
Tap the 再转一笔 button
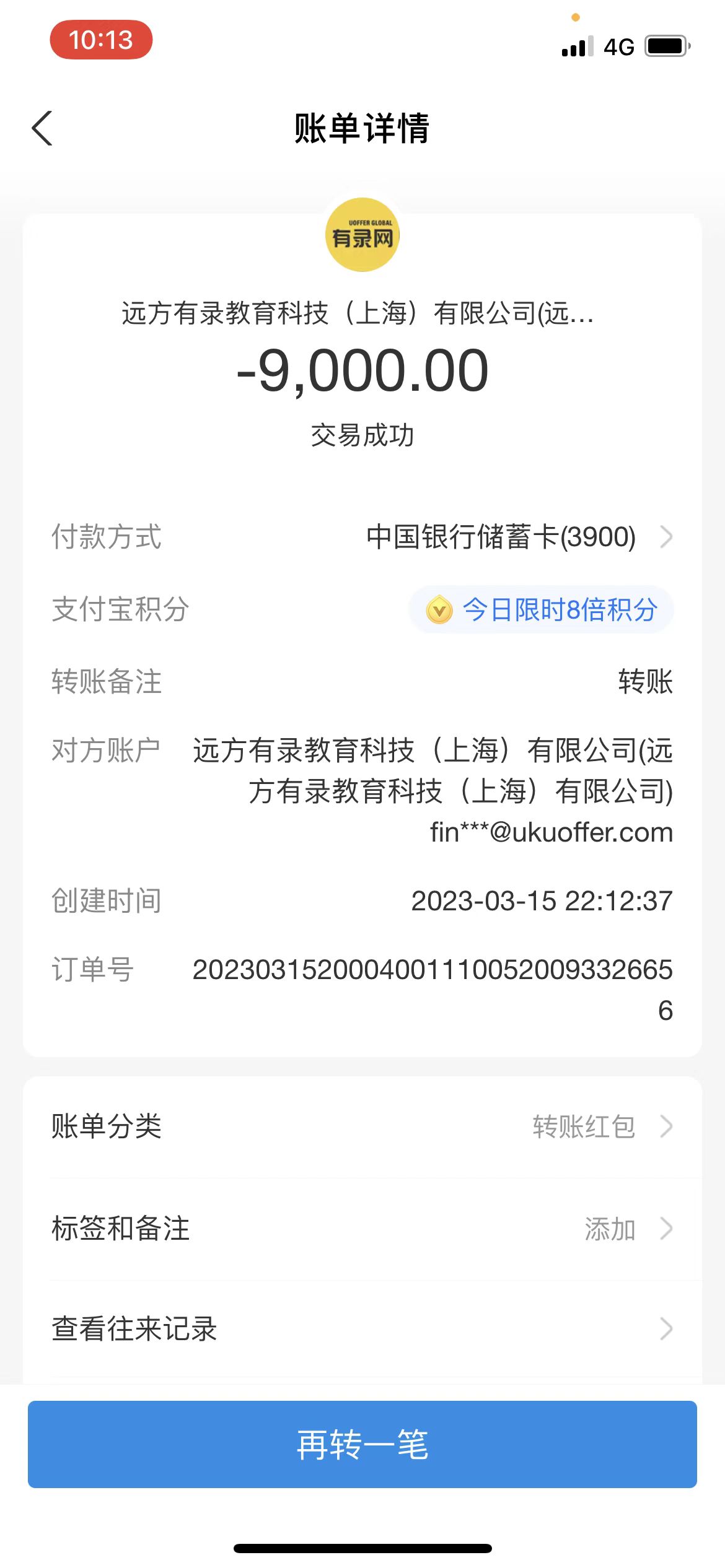pos(362,1444)
